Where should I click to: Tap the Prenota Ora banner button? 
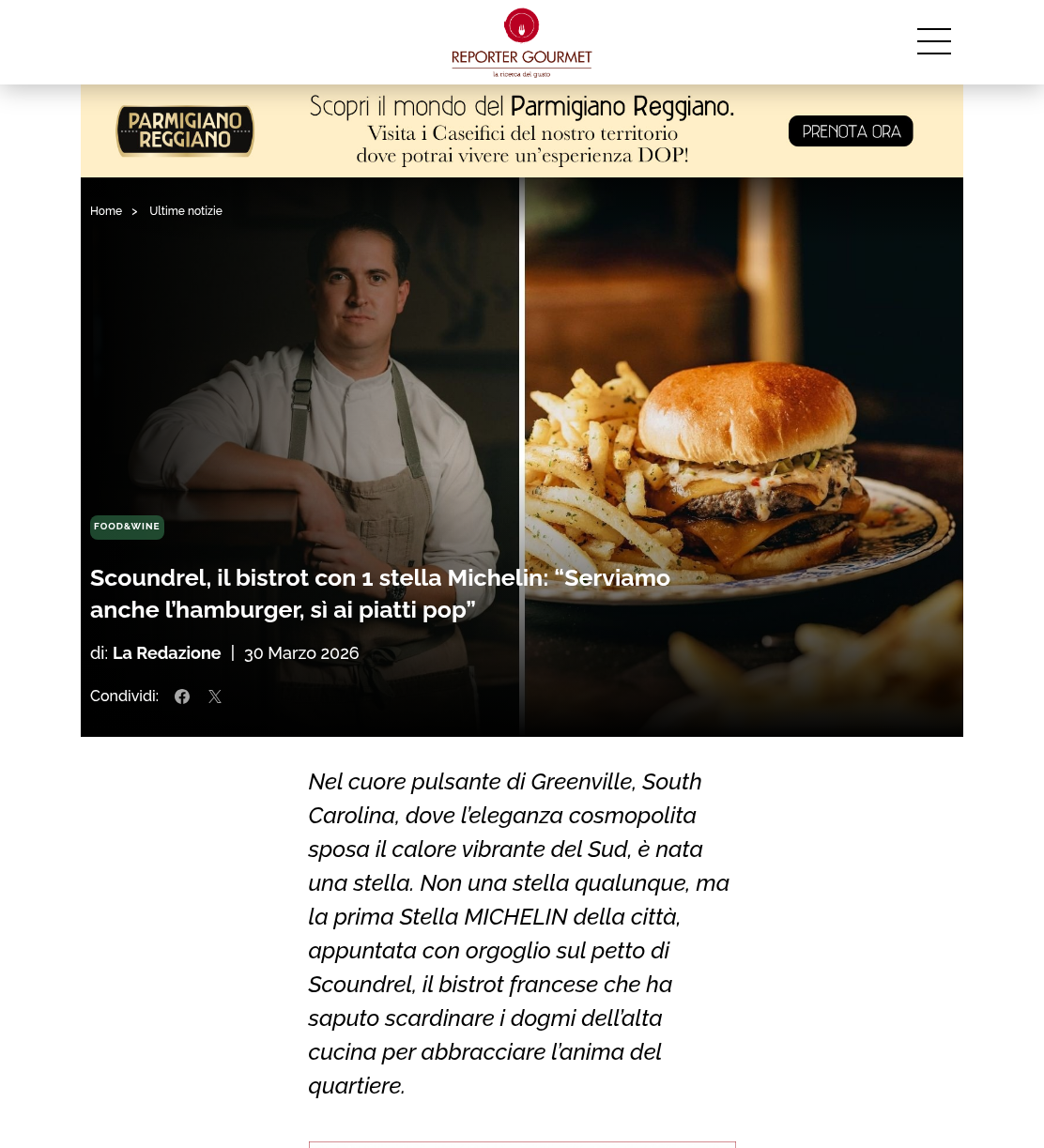tap(851, 131)
